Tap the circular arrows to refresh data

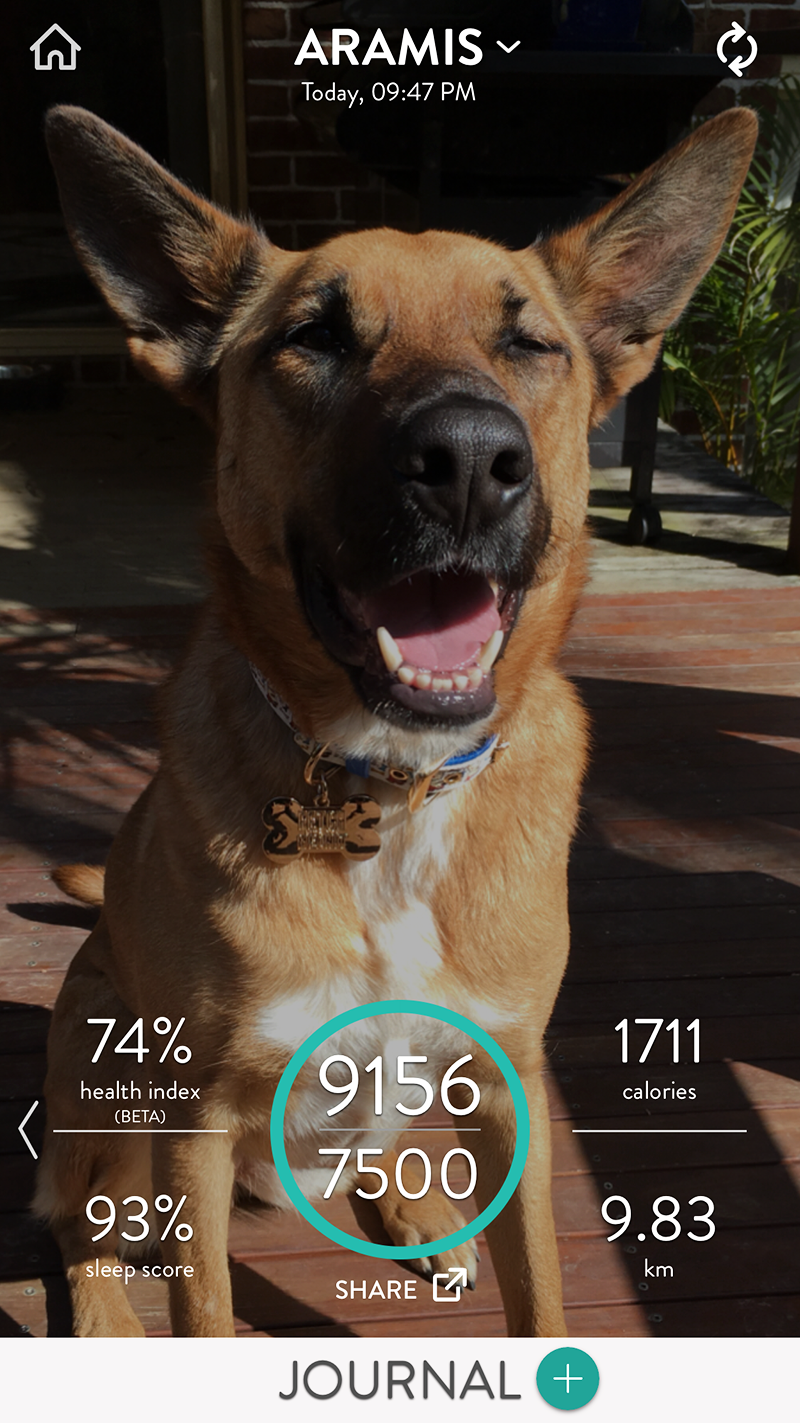tap(737, 46)
